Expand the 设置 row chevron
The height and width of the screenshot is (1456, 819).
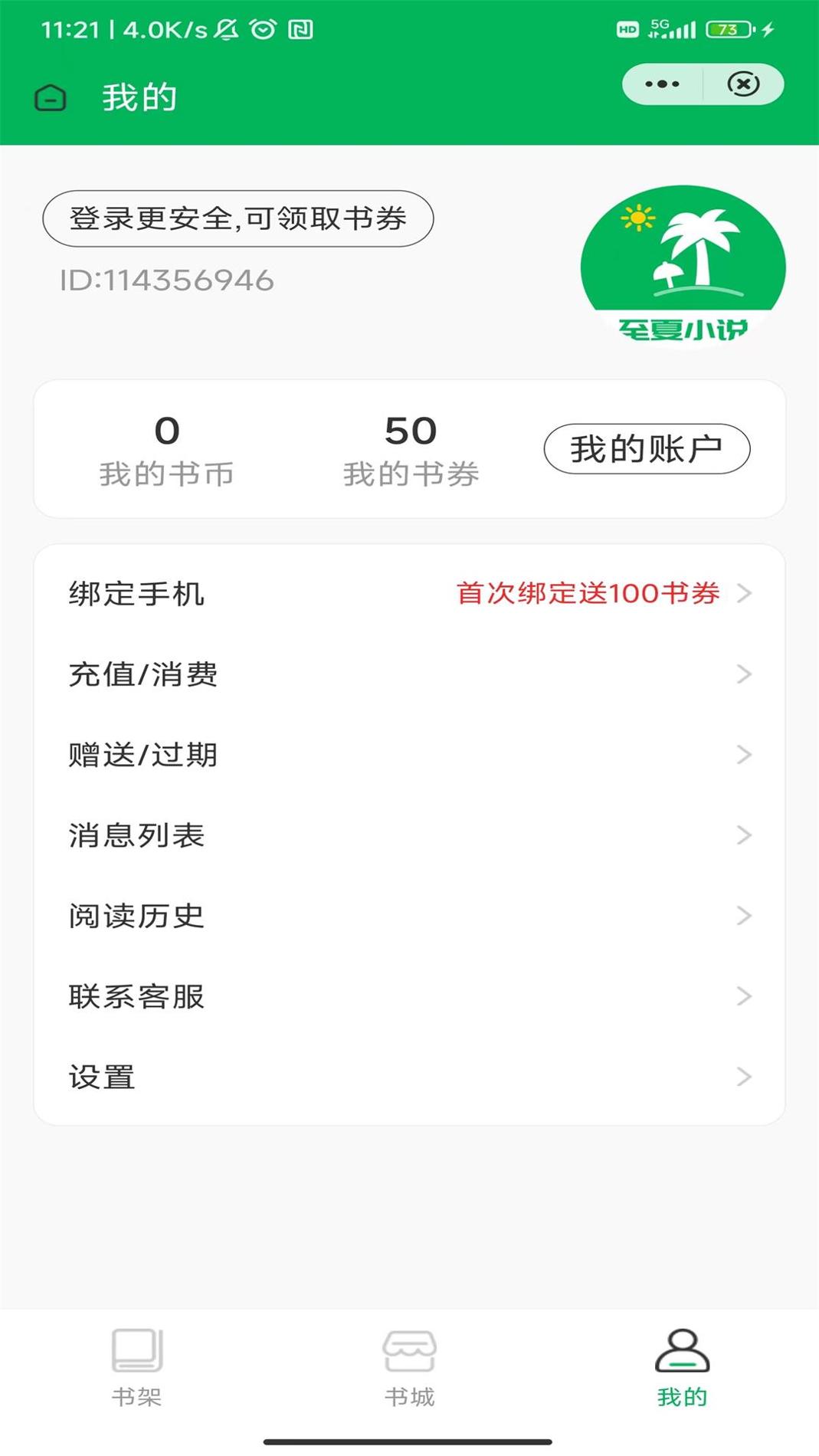[744, 1076]
